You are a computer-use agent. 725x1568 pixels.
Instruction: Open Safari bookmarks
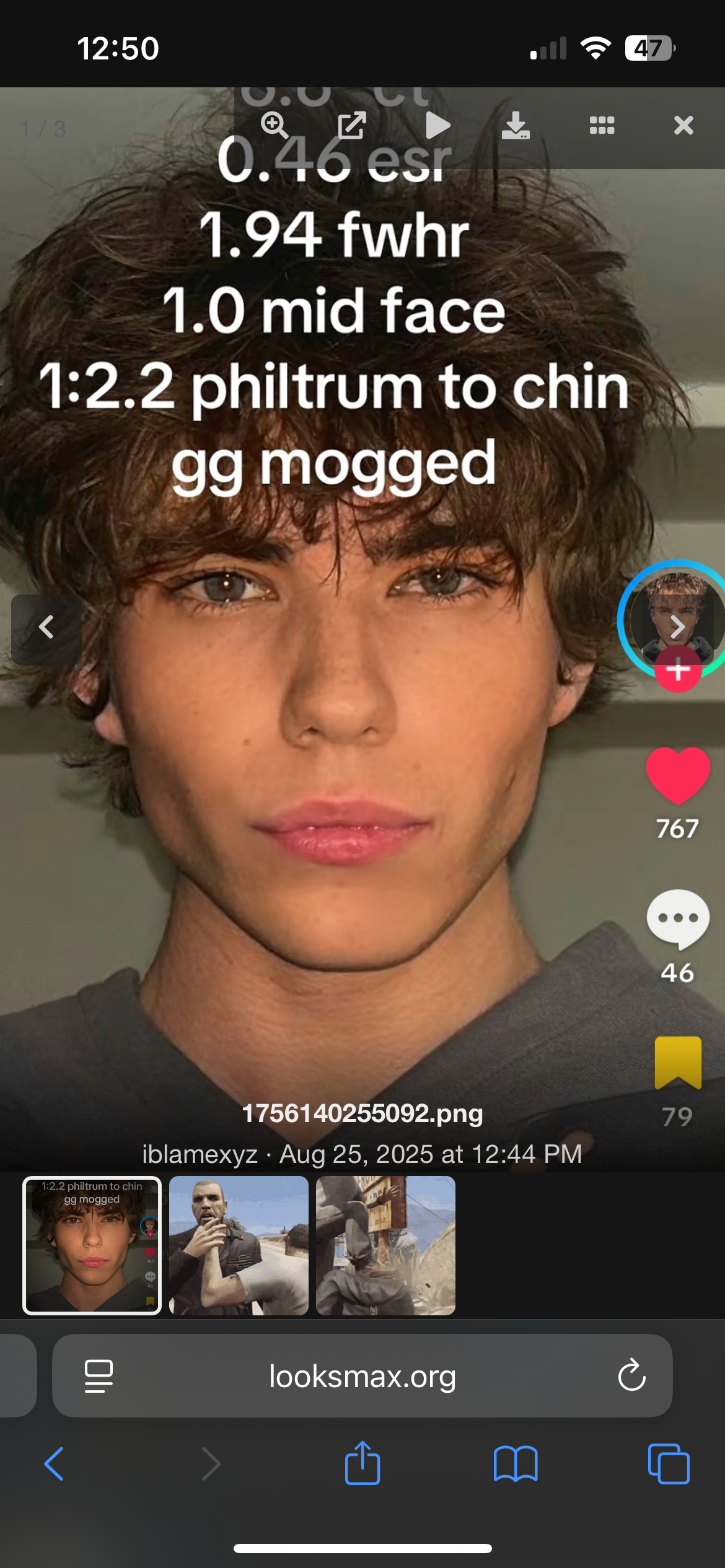pos(516,1464)
